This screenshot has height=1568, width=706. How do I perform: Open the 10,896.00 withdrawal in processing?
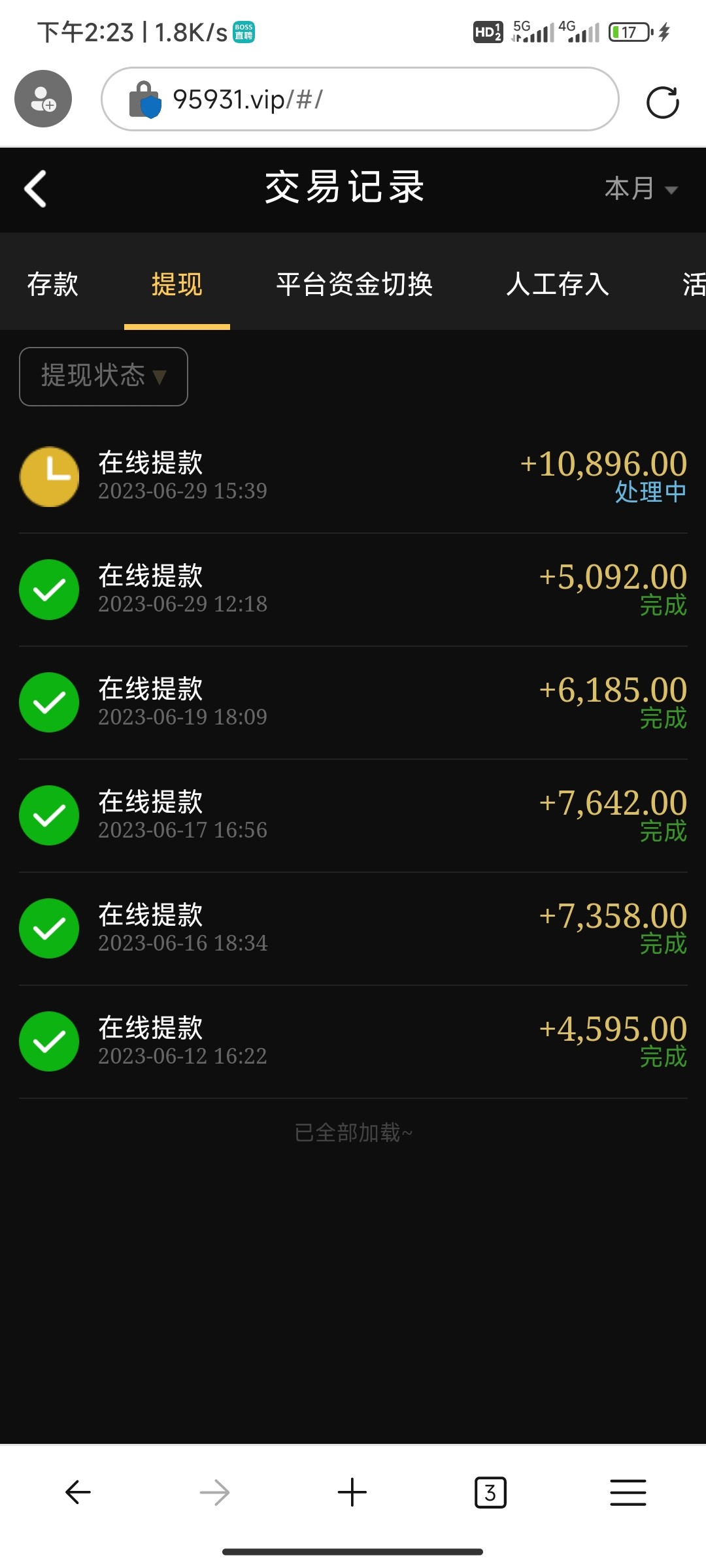pos(353,477)
